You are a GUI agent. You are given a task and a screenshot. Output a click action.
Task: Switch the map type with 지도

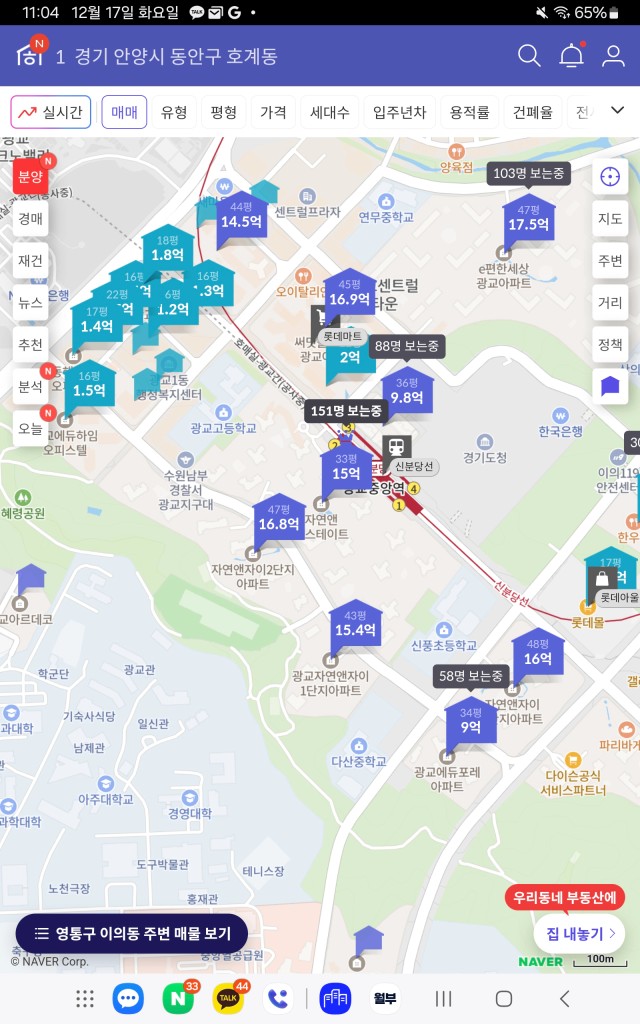(x=610, y=218)
